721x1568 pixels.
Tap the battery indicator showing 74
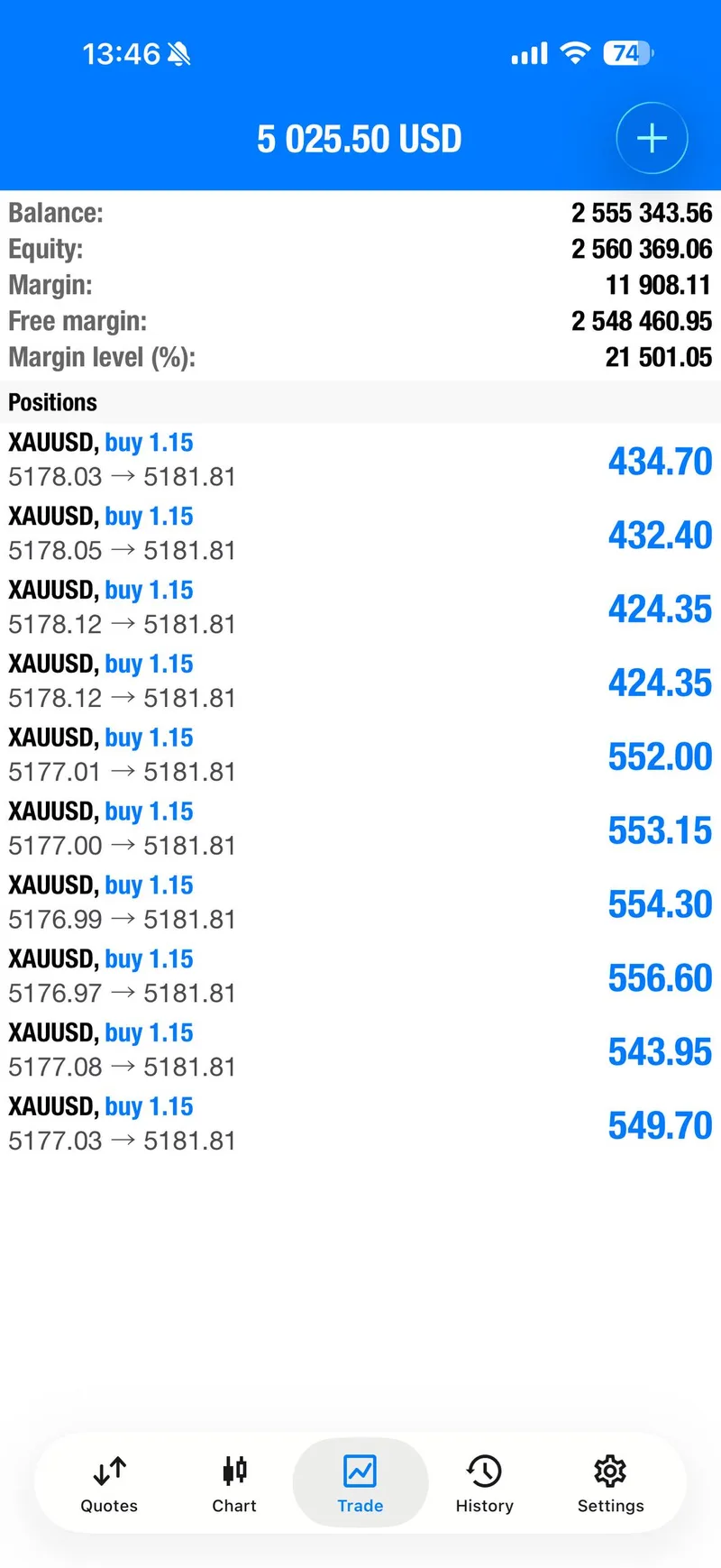(623, 53)
